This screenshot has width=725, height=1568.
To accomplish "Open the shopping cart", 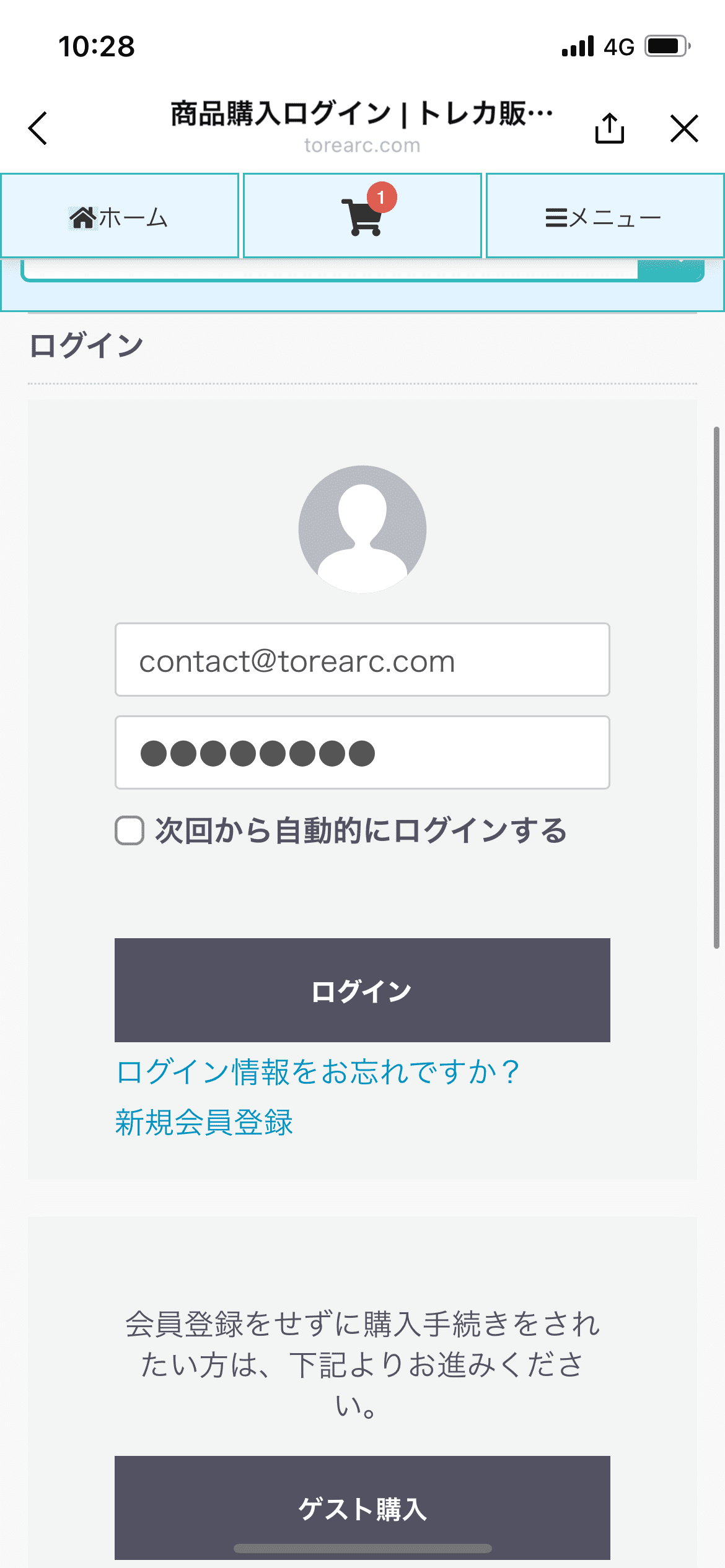I will (362, 216).
